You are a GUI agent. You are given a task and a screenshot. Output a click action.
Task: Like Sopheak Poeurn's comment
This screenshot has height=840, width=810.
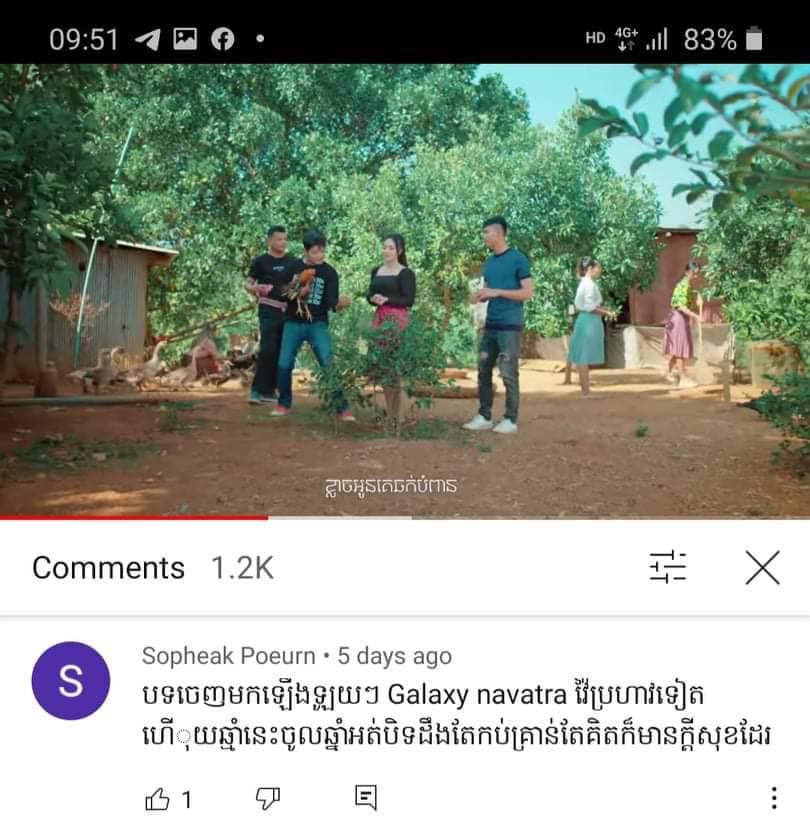pyautogui.click(x=158, y=798)
